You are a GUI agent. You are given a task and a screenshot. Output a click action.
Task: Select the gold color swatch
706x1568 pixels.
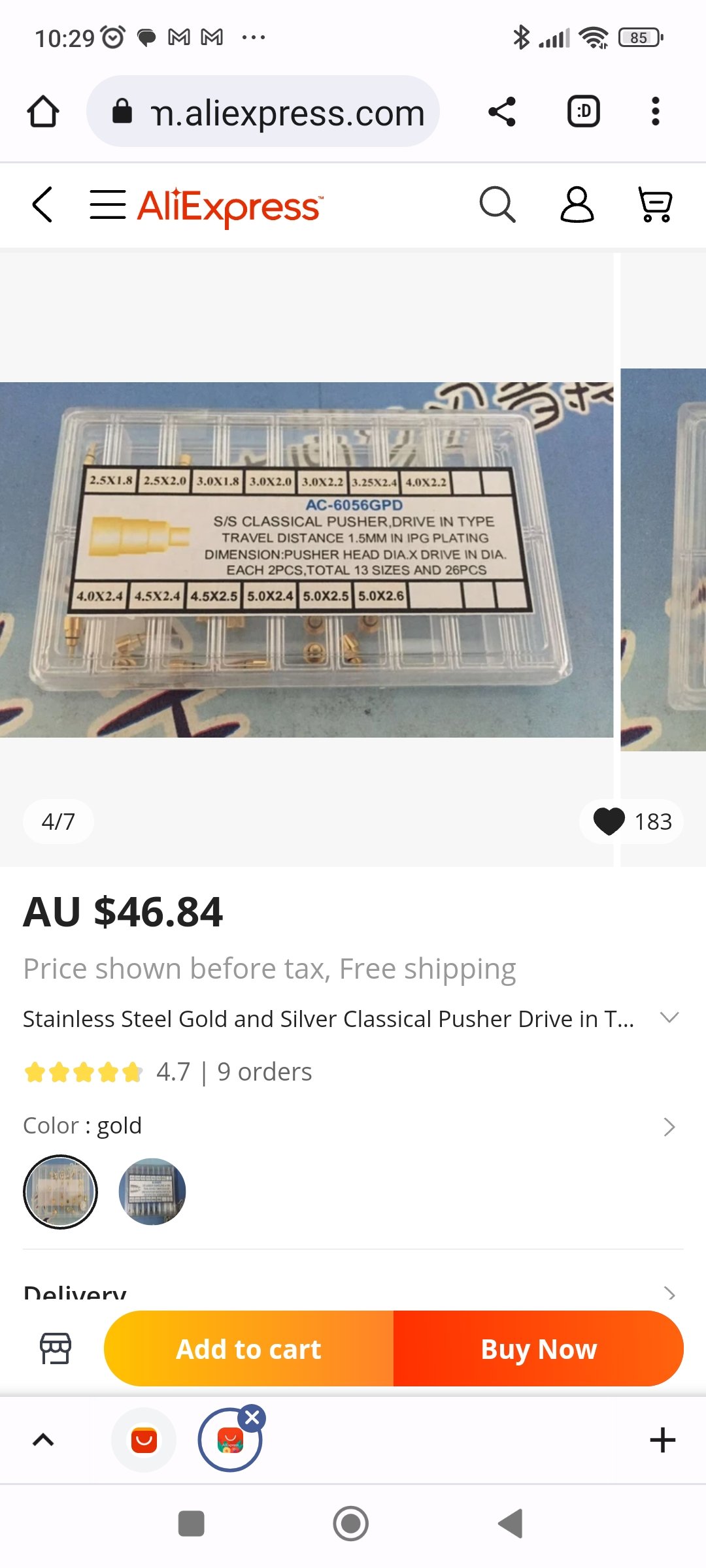point(60,1192)
